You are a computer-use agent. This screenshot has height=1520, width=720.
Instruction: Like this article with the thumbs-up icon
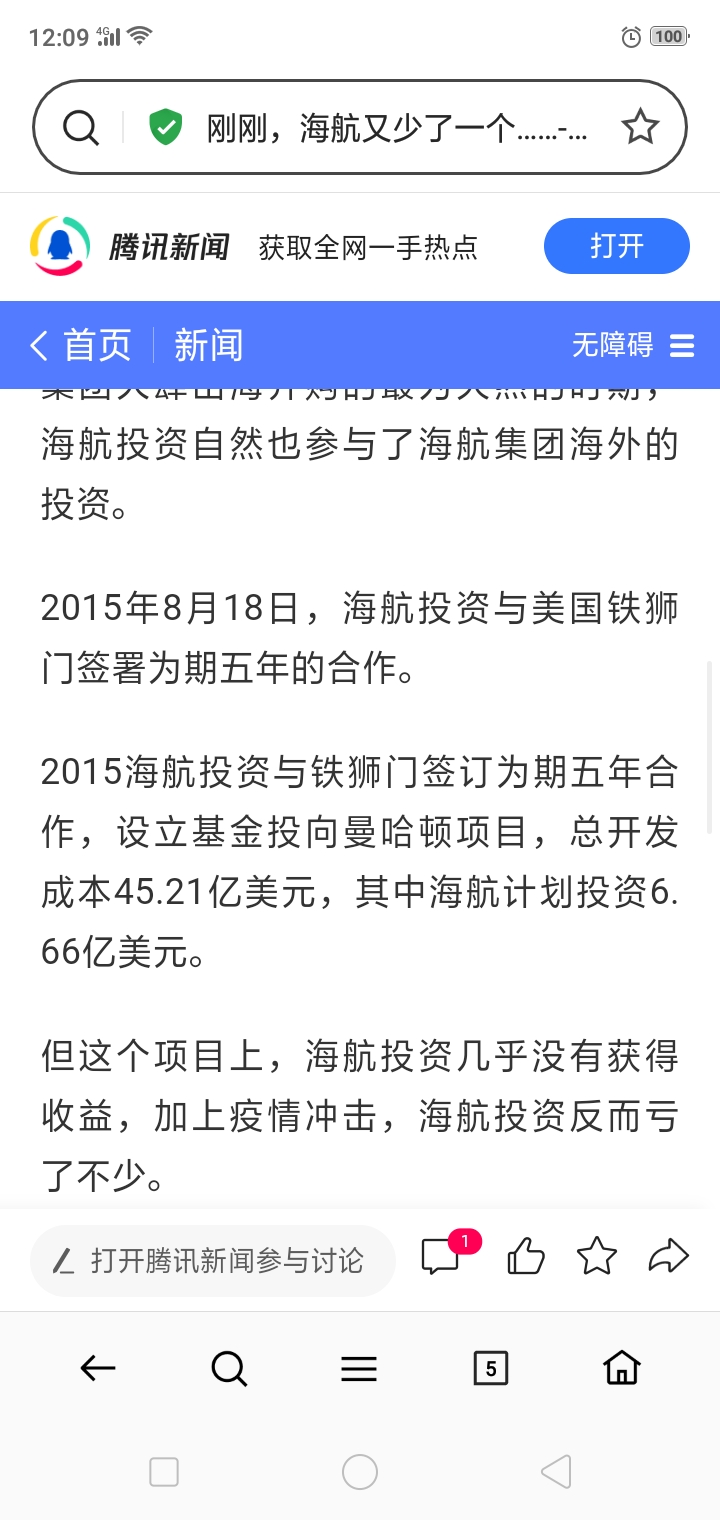[526, 1256]
